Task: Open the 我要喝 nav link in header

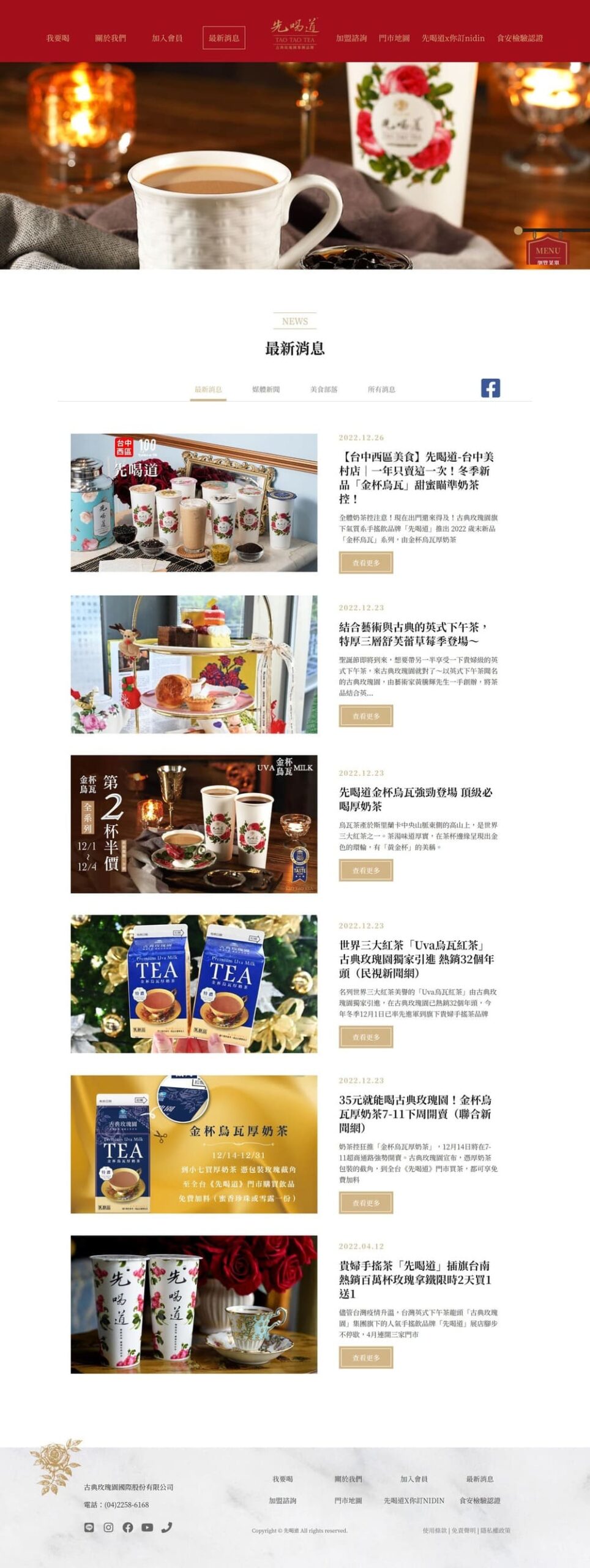Action: pos(58,38)
